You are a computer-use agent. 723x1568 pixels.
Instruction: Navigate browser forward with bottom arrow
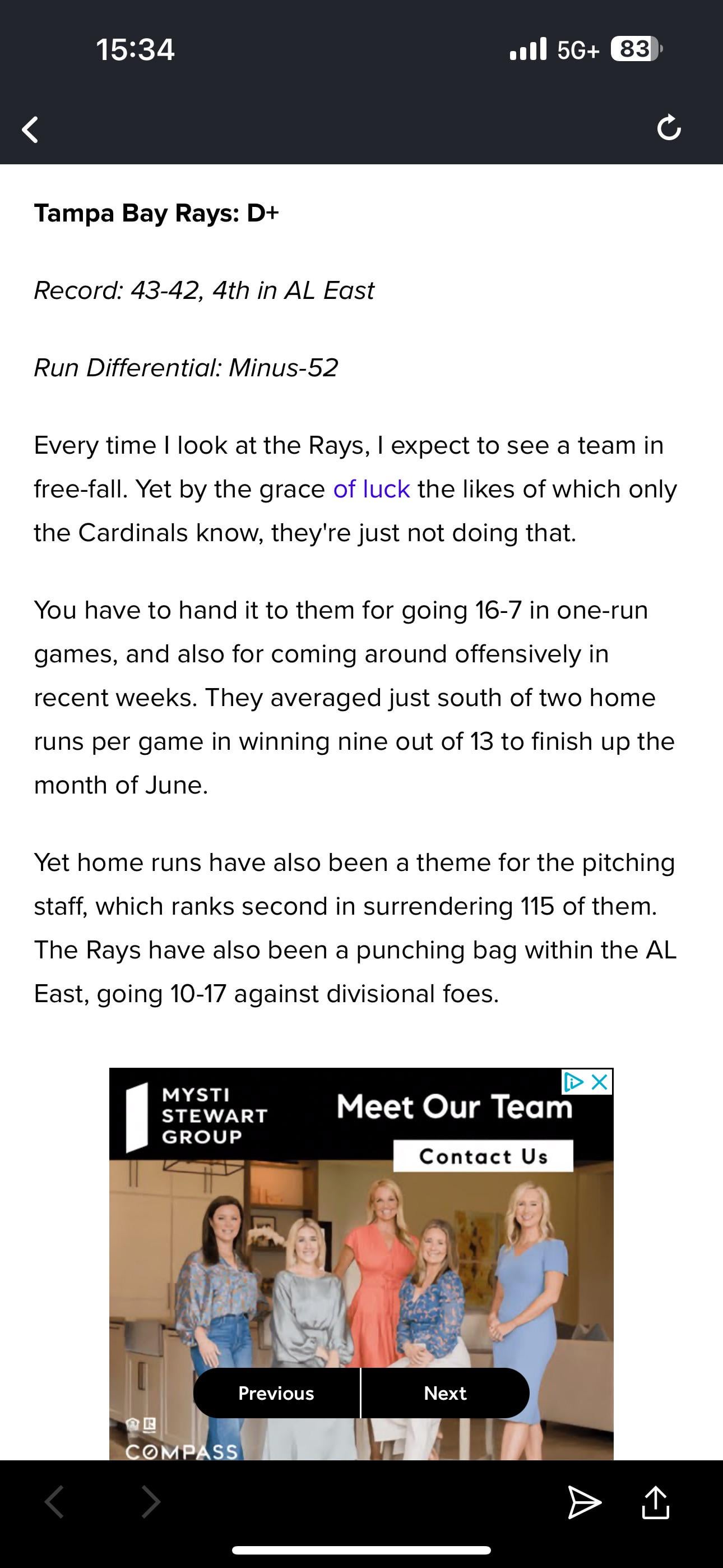(x=151, y=1502)
